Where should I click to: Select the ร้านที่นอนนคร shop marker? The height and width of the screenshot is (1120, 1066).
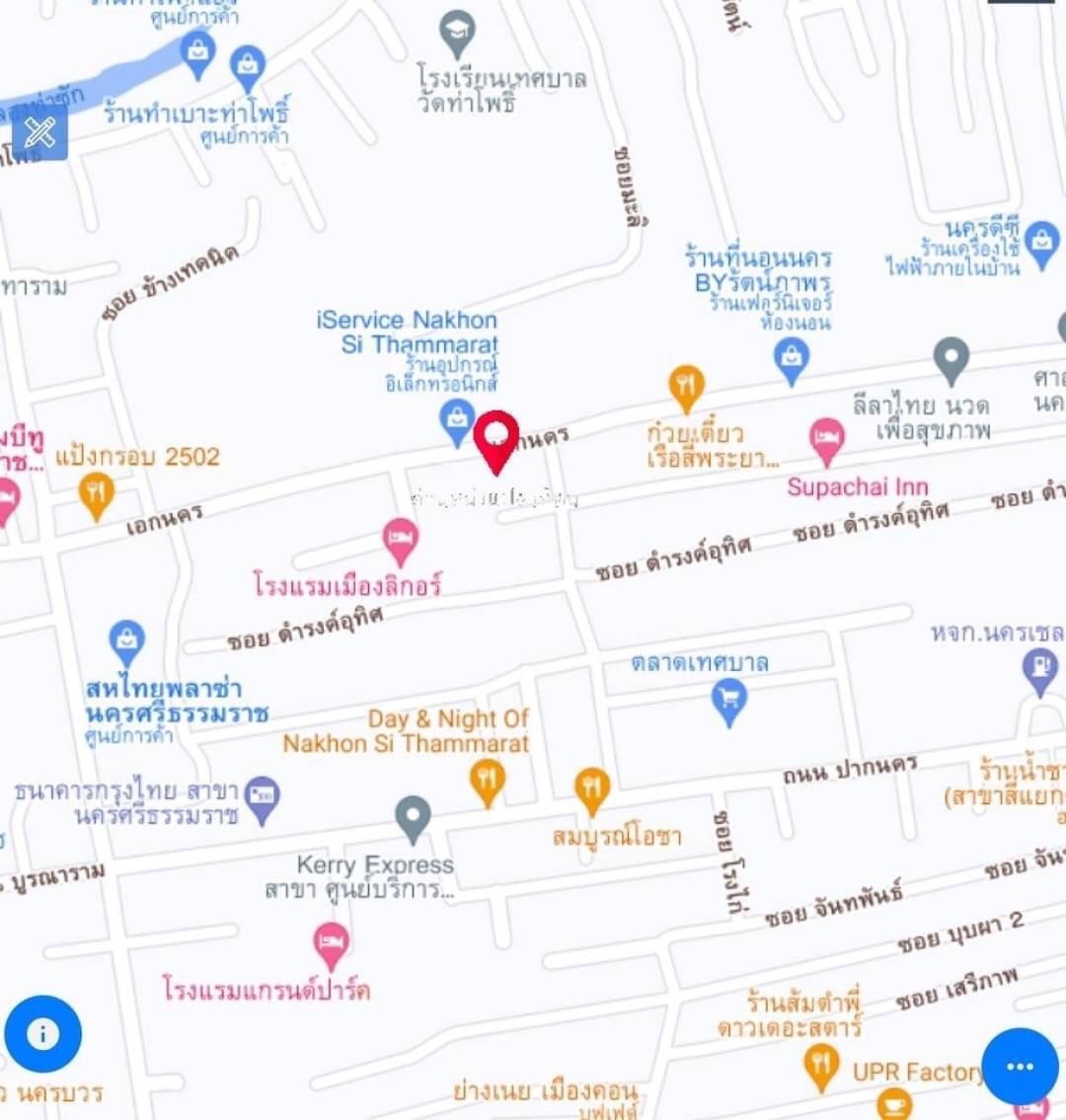click(x=792, y=358)
